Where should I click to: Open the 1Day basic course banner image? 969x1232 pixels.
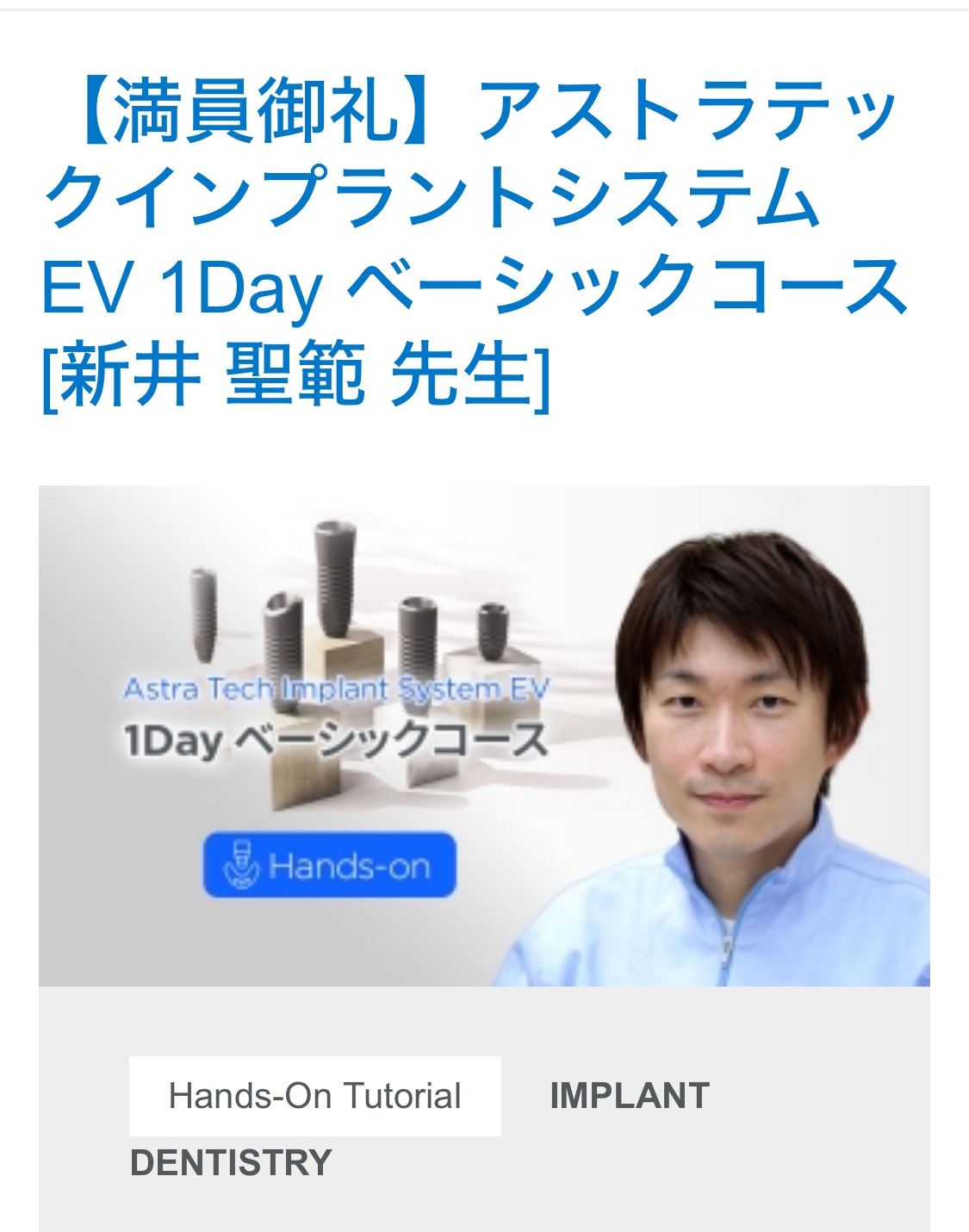tap(483, 735)
